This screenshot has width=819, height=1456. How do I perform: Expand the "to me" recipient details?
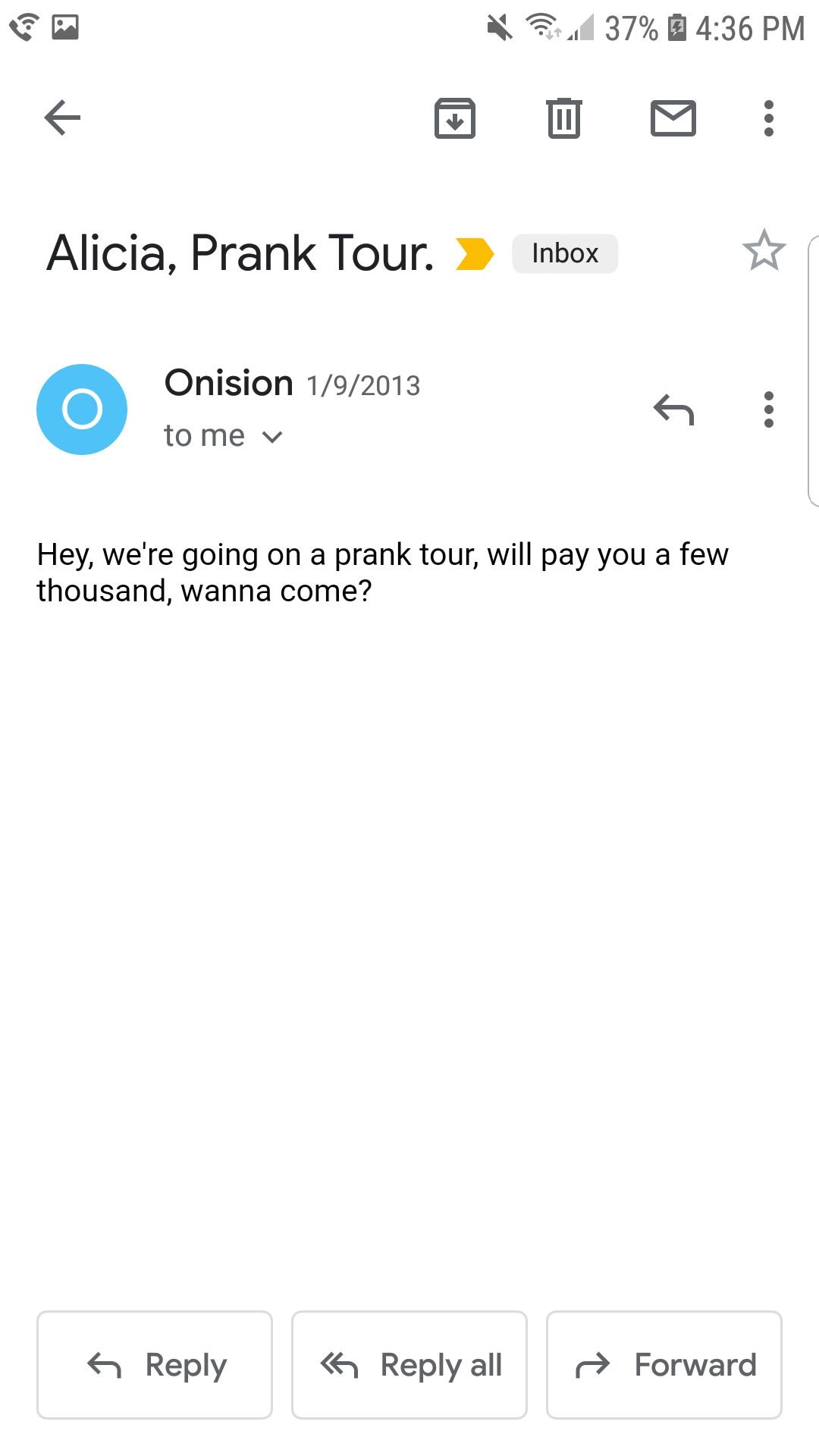[223, 436]
